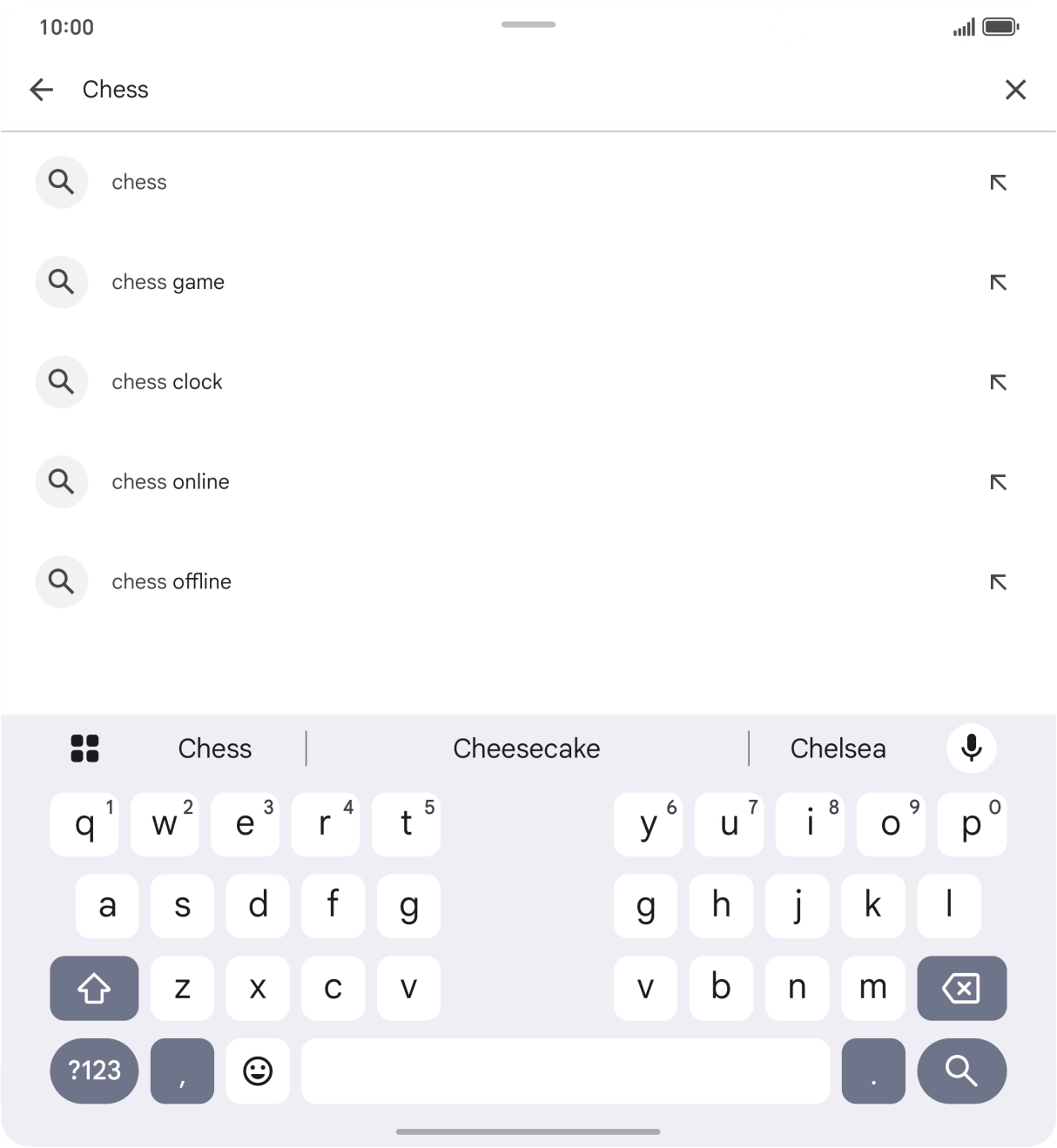Clear the search field with the X icon
This screenshot has width=1057, height=1148.
click(1015, 90)
